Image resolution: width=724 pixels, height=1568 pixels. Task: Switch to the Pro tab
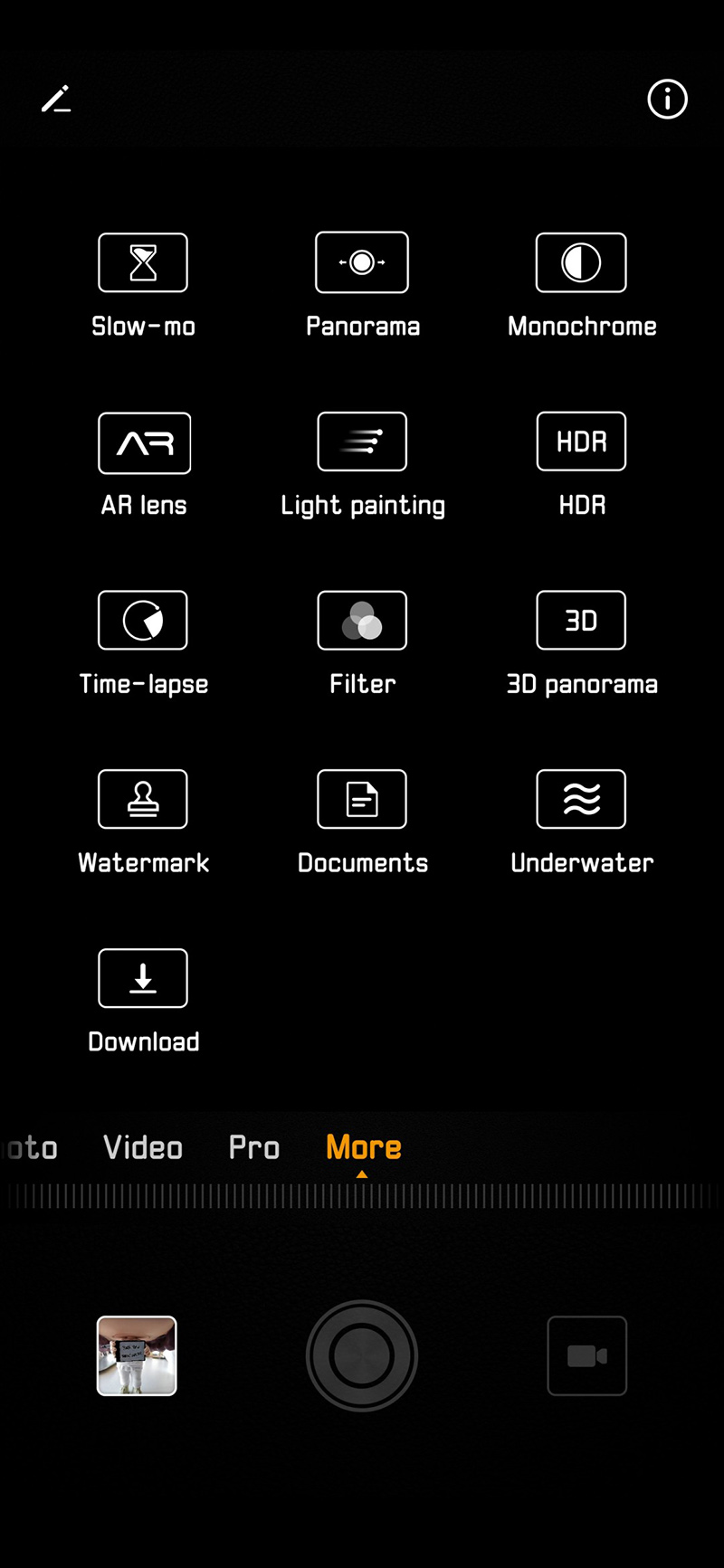point(253,1147)
